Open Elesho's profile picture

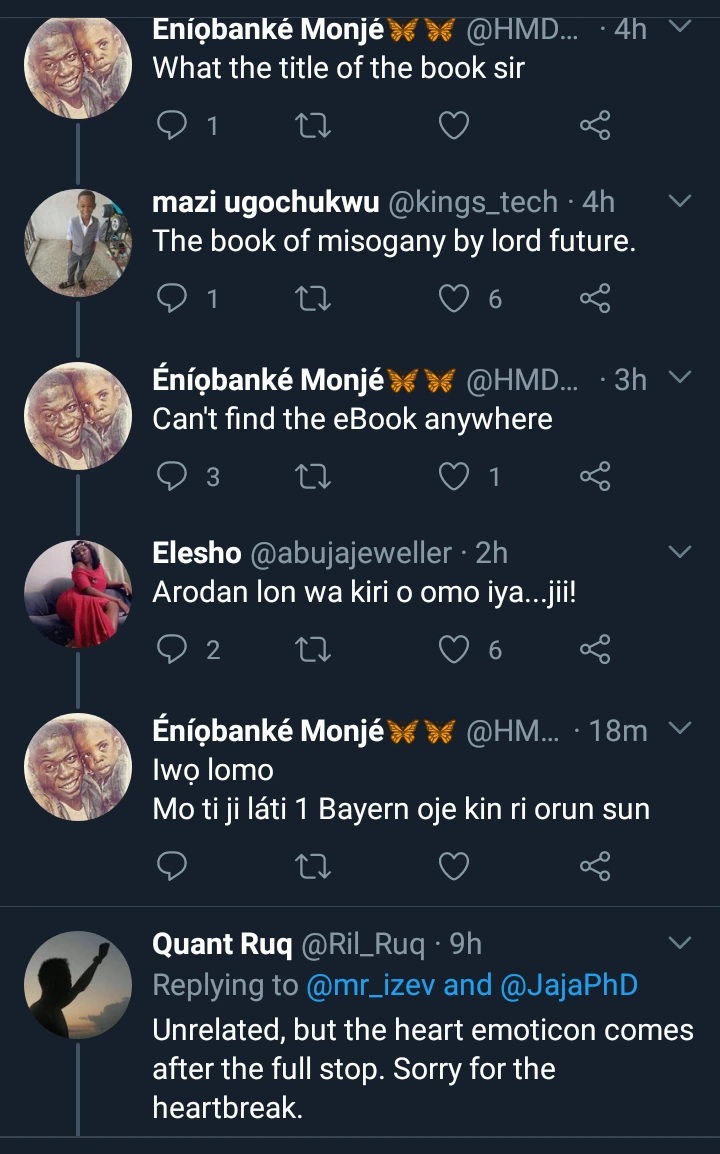78,592
